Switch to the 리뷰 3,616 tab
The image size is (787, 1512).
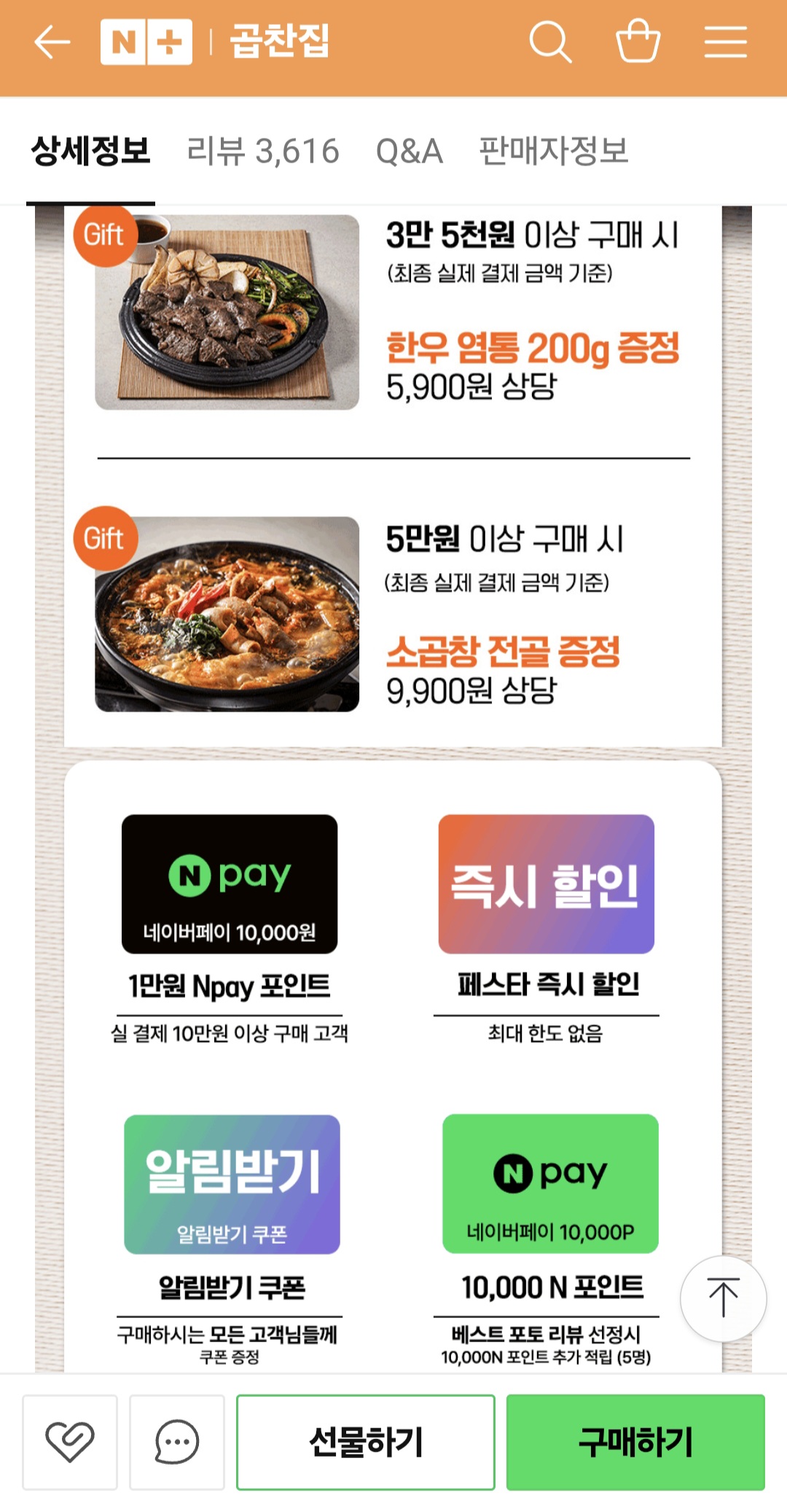[263, 152]
